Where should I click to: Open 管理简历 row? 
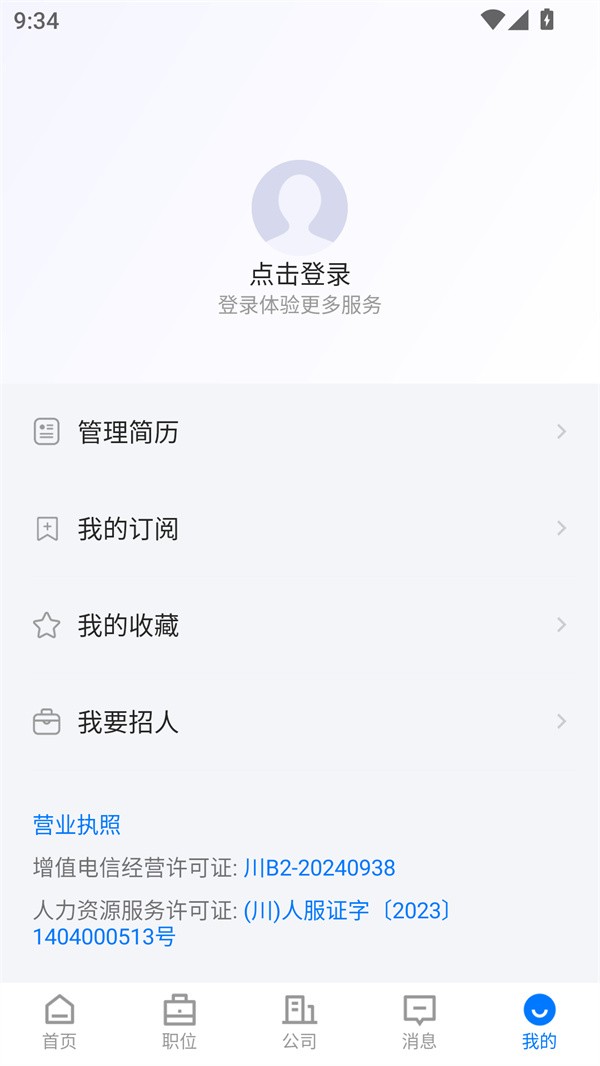pos(300,432)
